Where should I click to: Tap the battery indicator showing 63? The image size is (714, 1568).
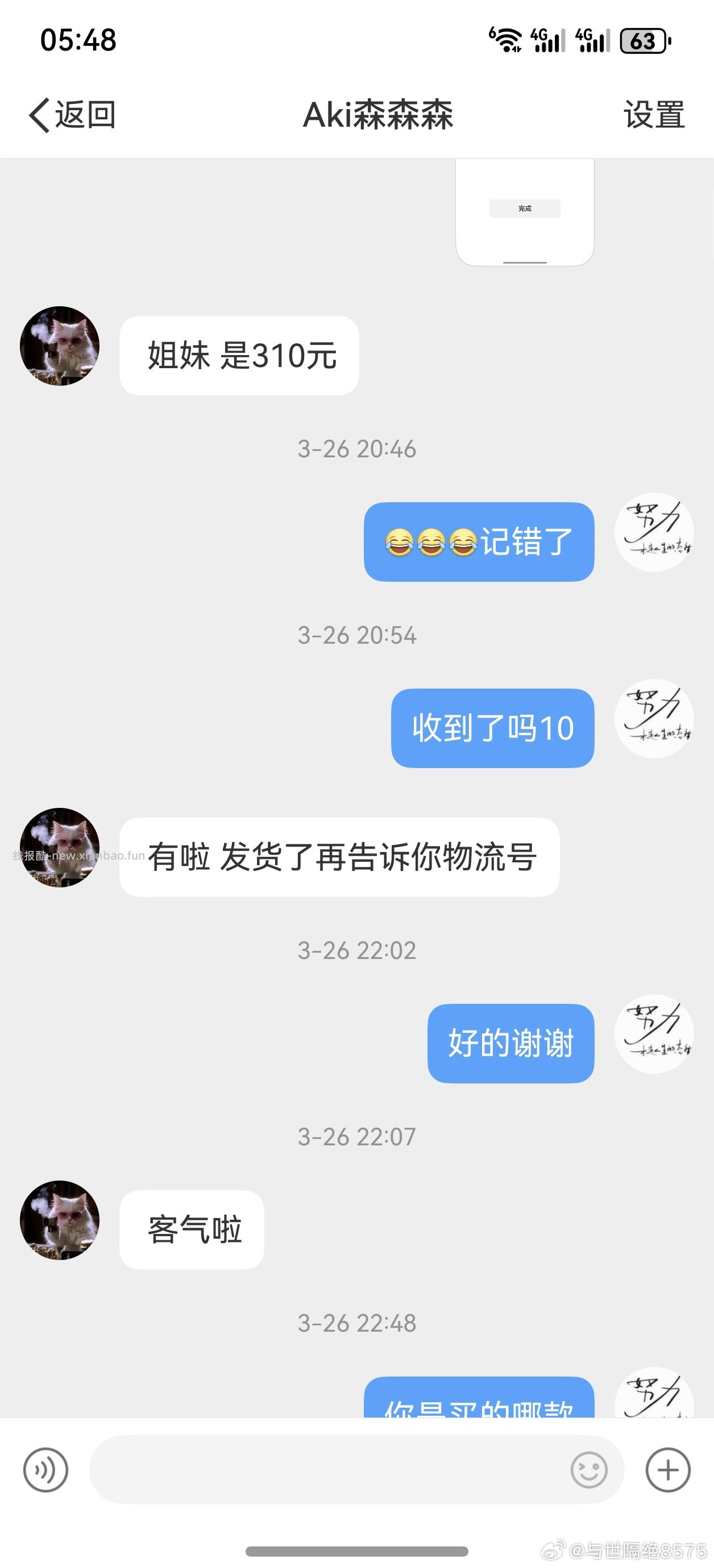coord(643,41)
